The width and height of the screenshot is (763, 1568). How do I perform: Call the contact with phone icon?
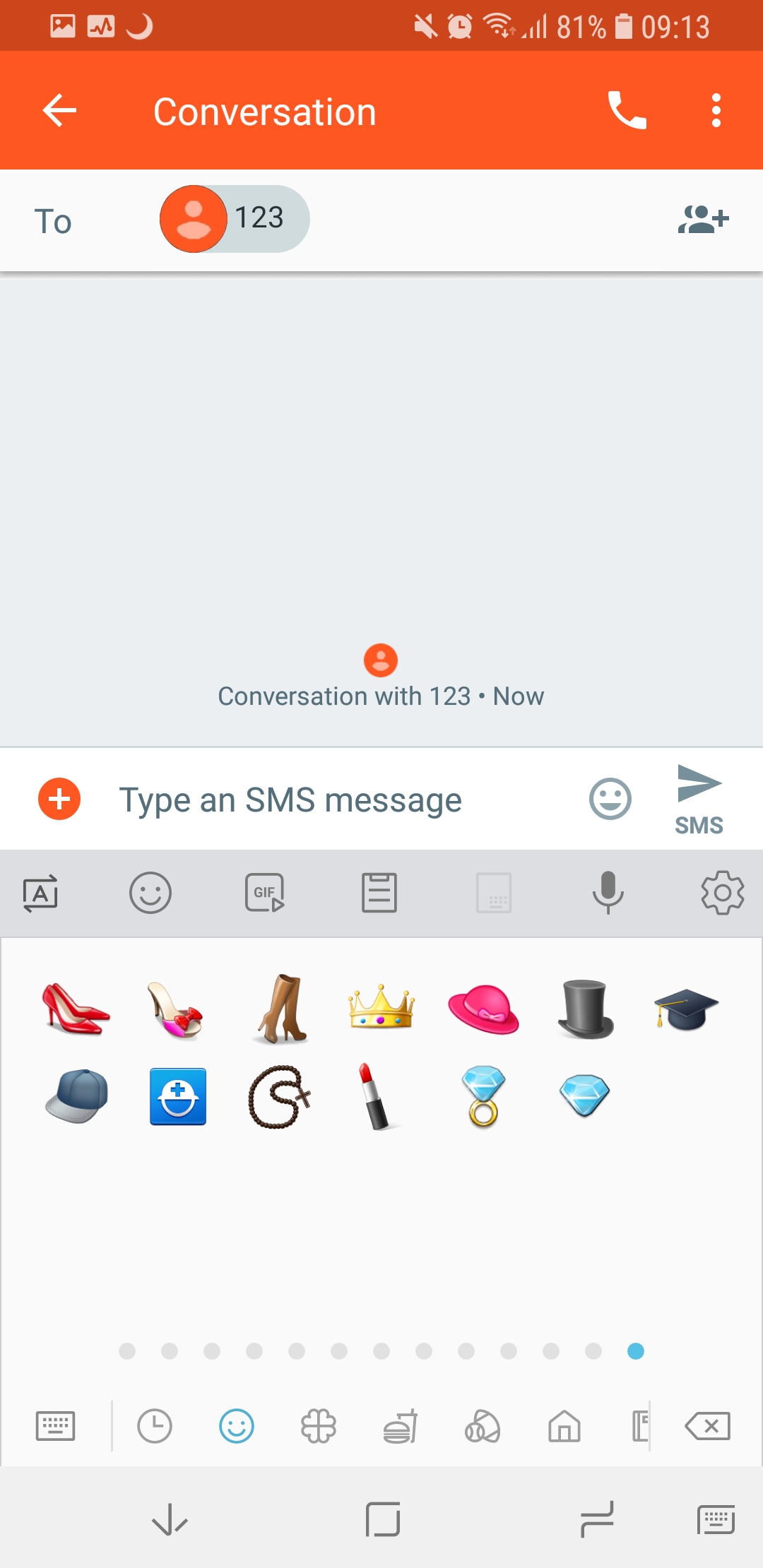627,111
